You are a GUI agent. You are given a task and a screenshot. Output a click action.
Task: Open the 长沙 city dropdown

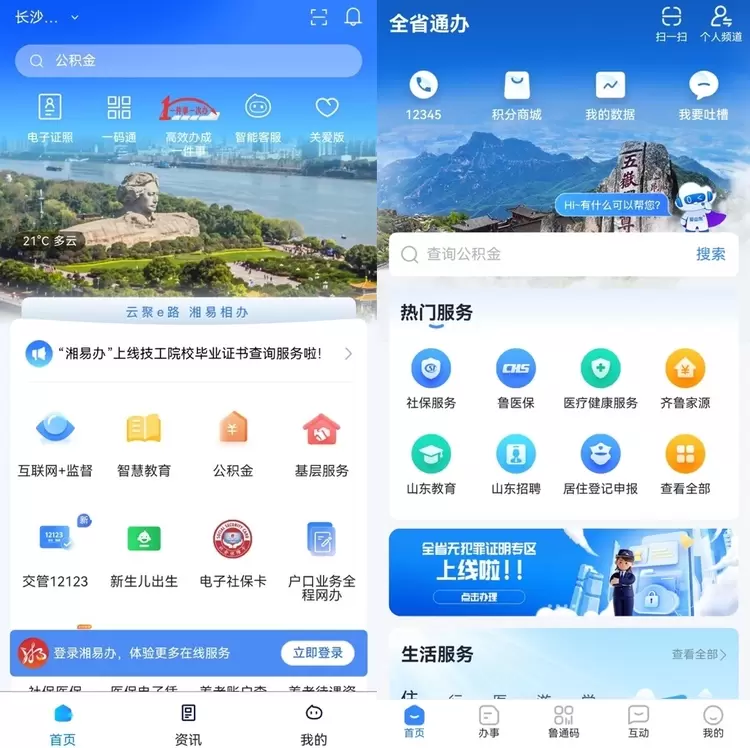coord(47,18)
